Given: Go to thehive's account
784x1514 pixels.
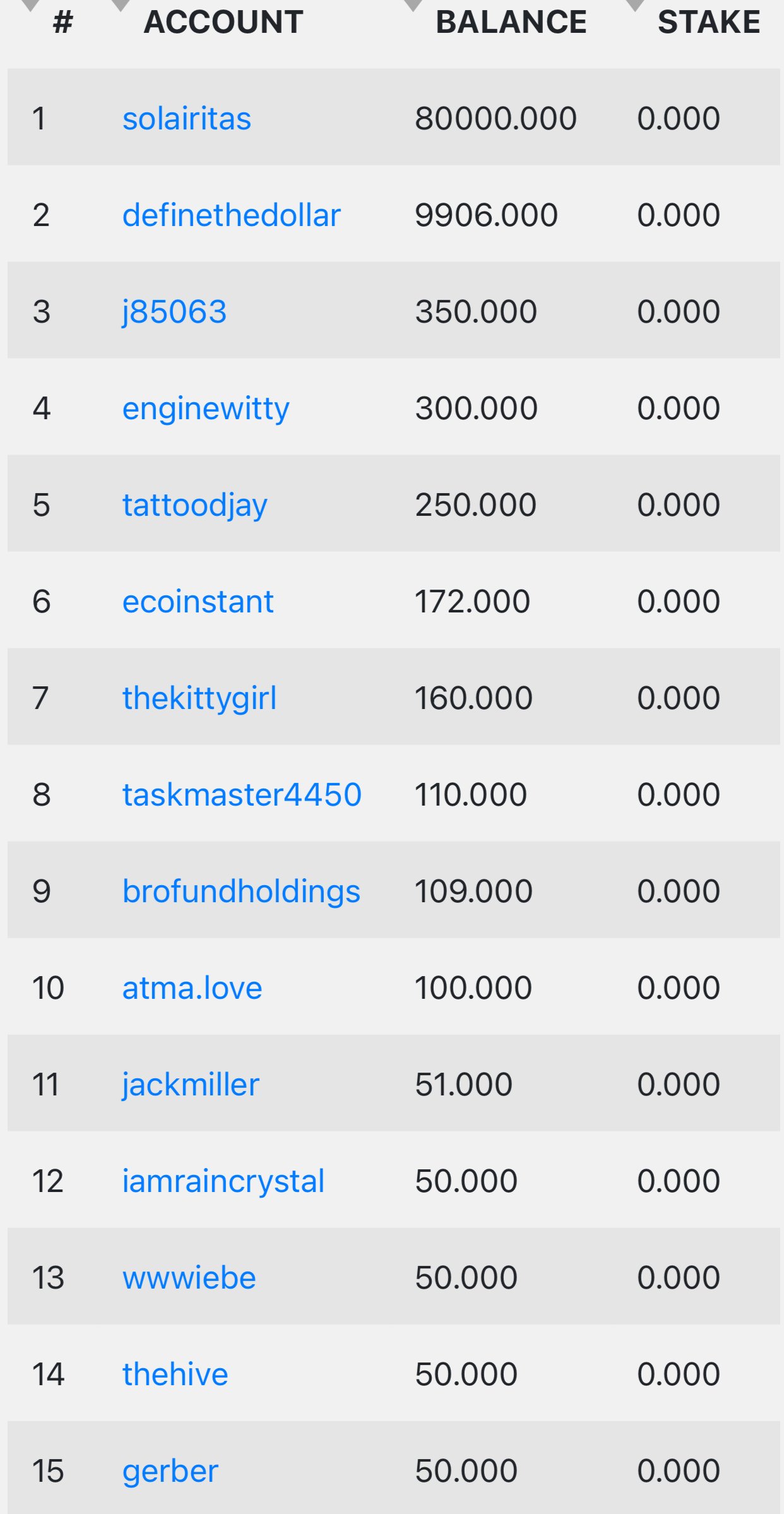Looking at the screenshot, I should point(175,1374).
